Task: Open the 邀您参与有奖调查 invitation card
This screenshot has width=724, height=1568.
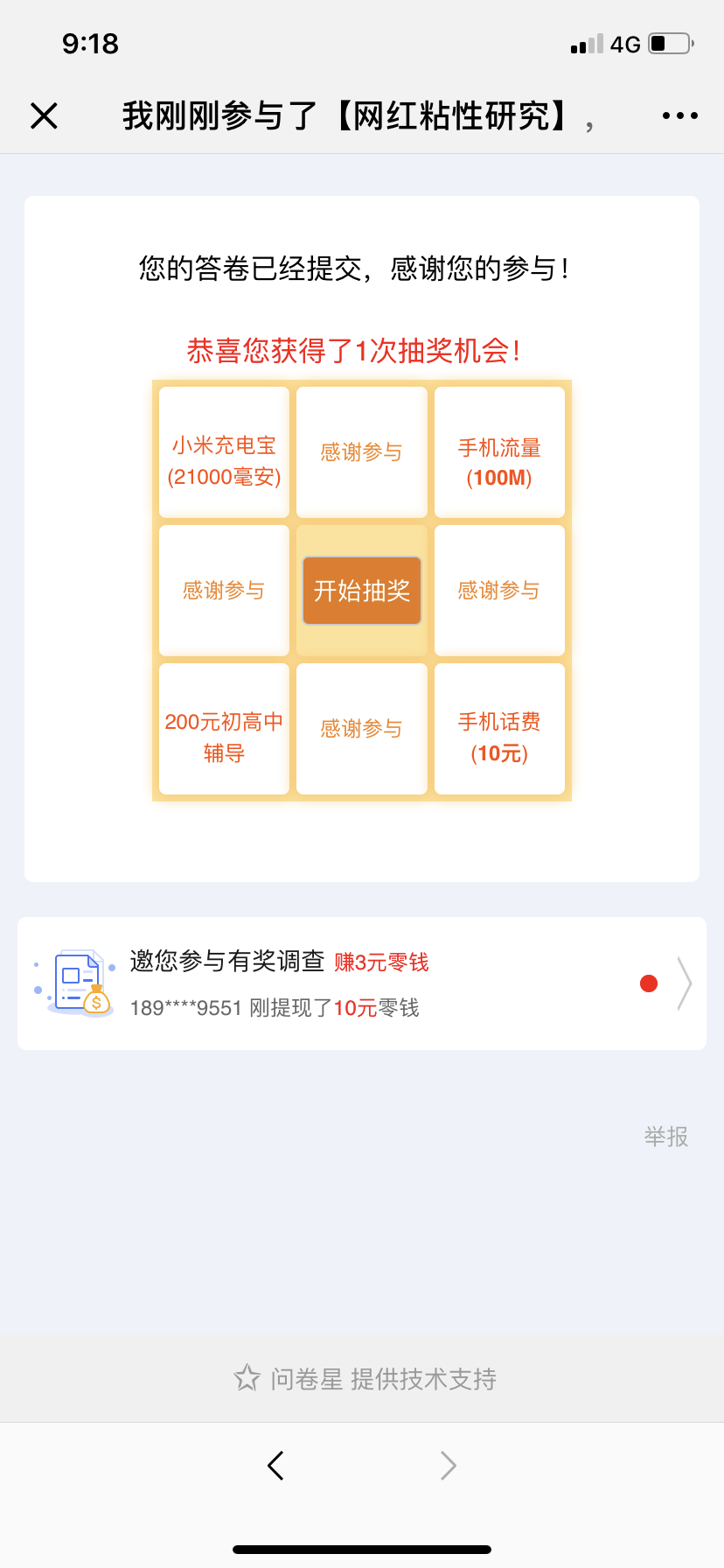Action: coord(362,983)
